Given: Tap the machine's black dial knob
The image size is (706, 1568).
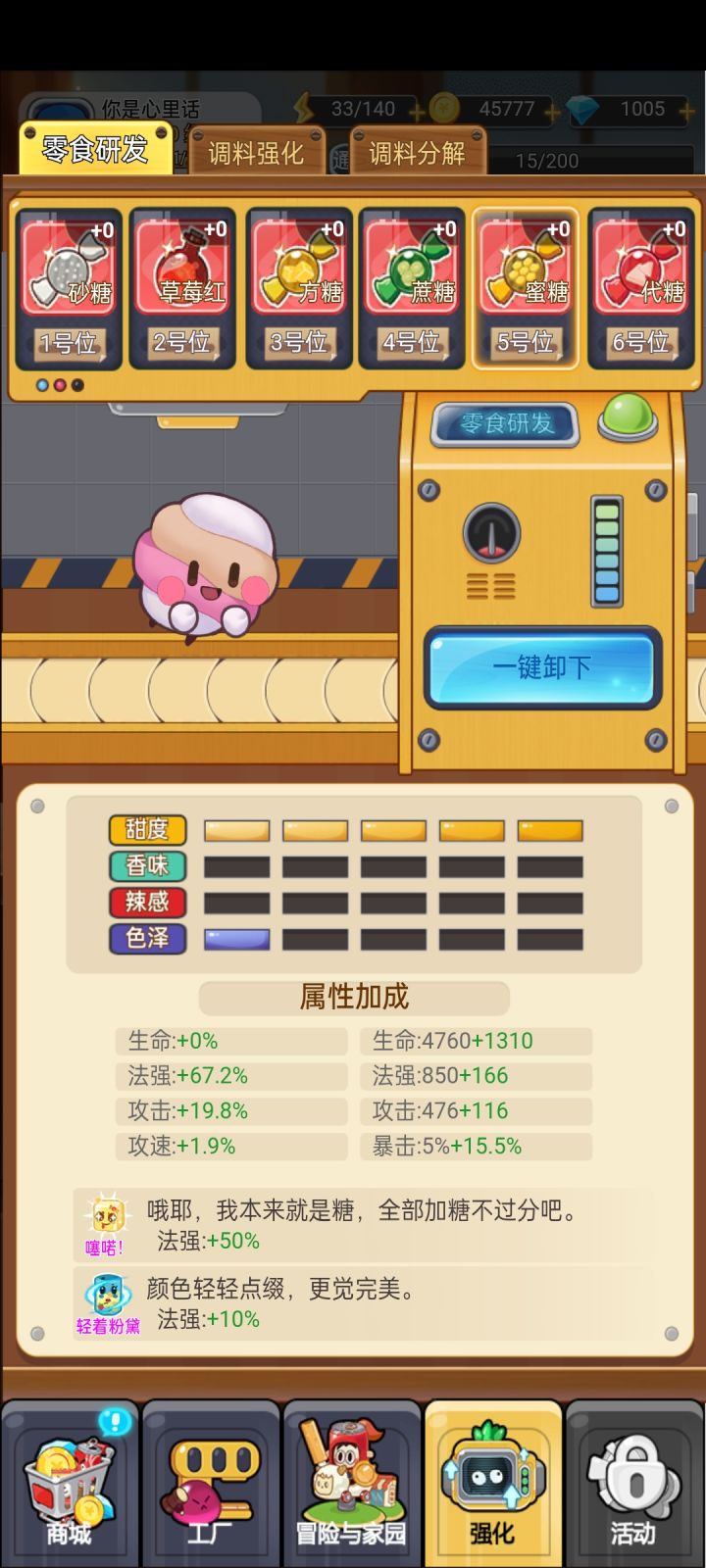Looking at the screenshot, I should point(489,534).
